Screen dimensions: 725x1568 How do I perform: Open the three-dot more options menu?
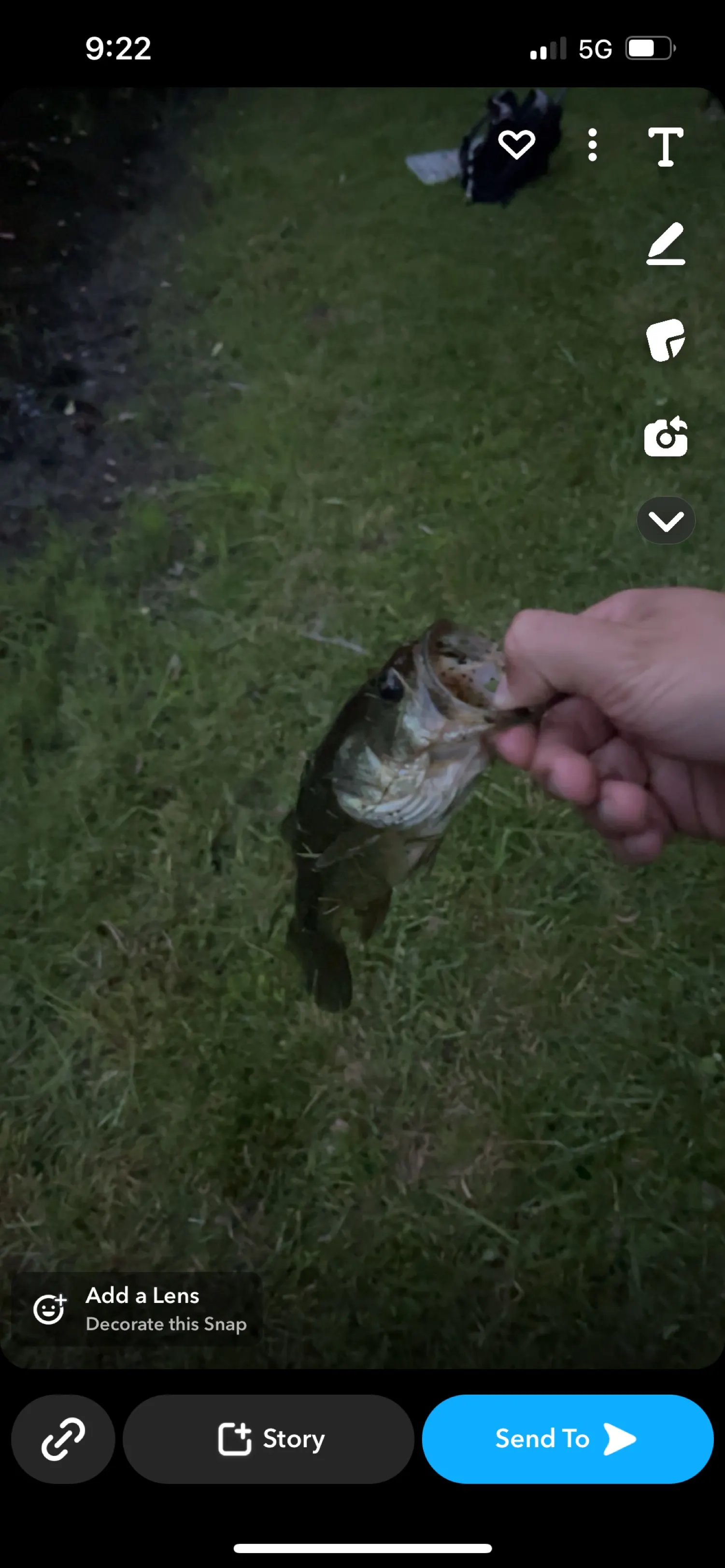tap(592, 145)
